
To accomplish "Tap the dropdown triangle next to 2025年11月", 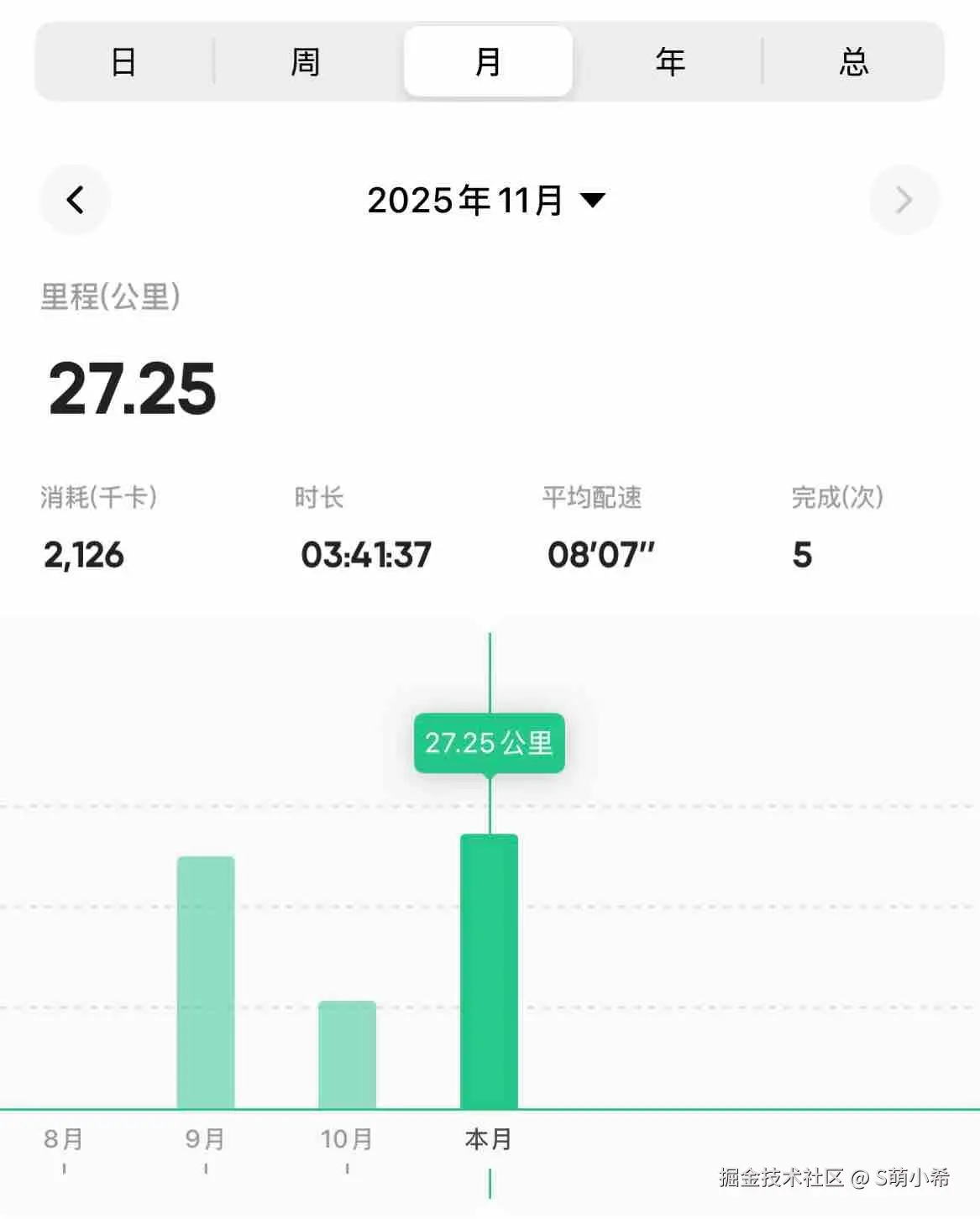I will pyautogui.click(x=594, y=199).
